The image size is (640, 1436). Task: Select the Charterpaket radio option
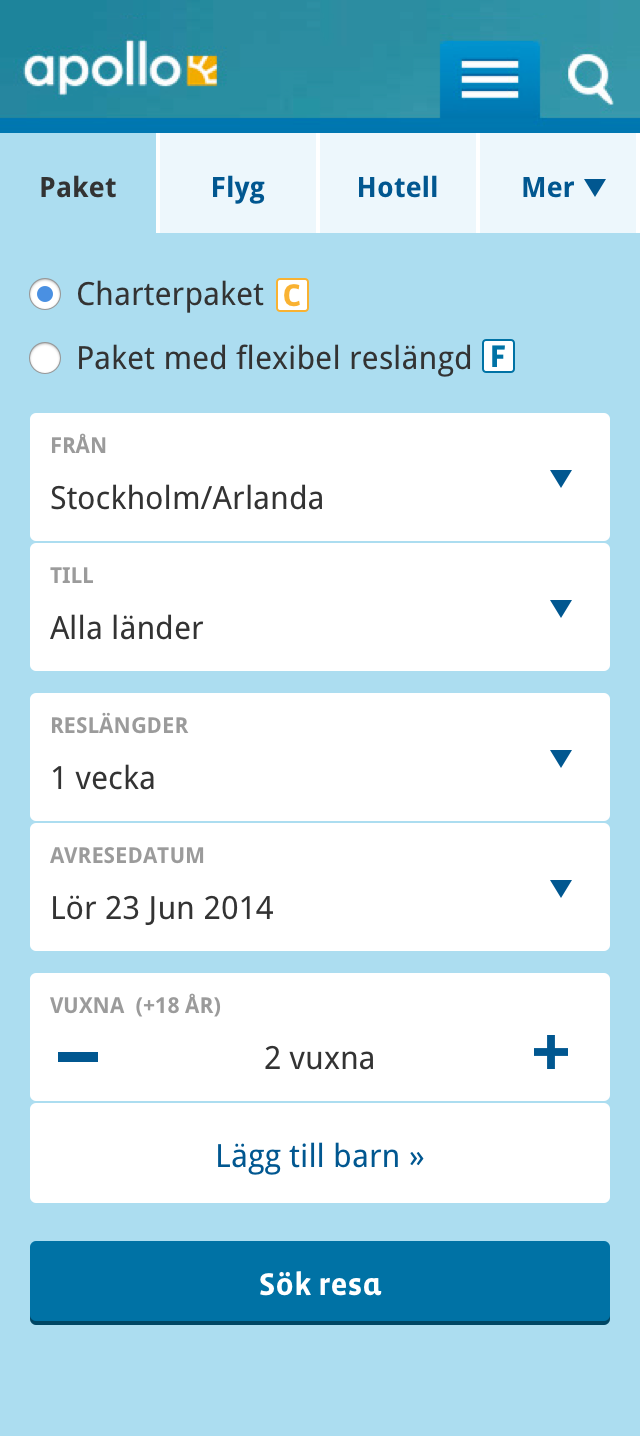coord(45,295)
